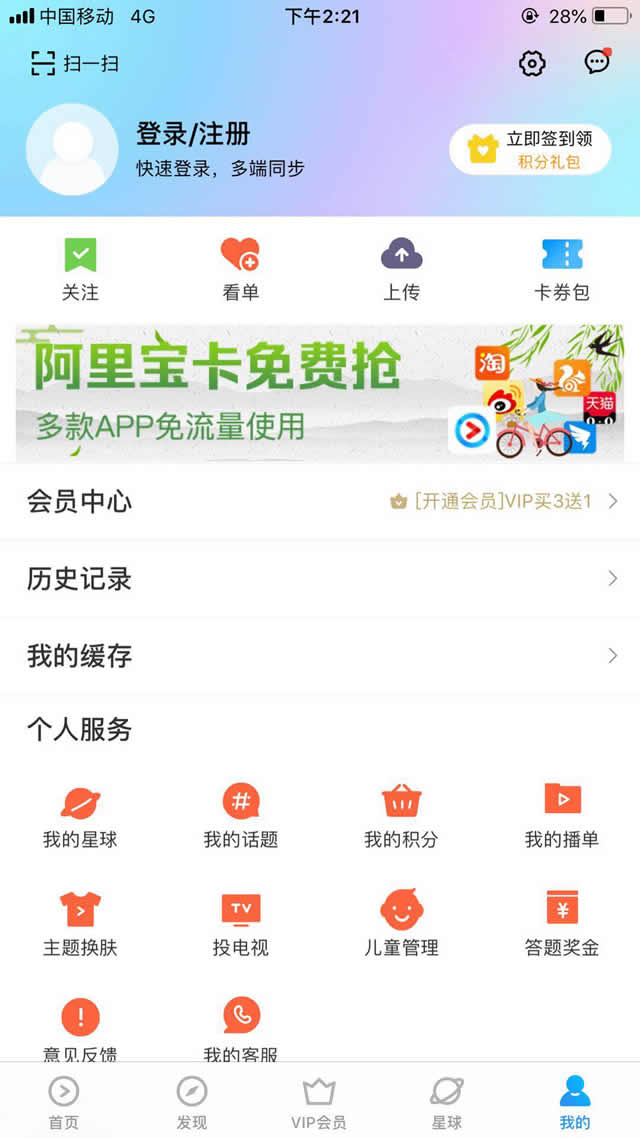Claim the 立即签到领积分礼包 reward

click(x=530, y=150)
